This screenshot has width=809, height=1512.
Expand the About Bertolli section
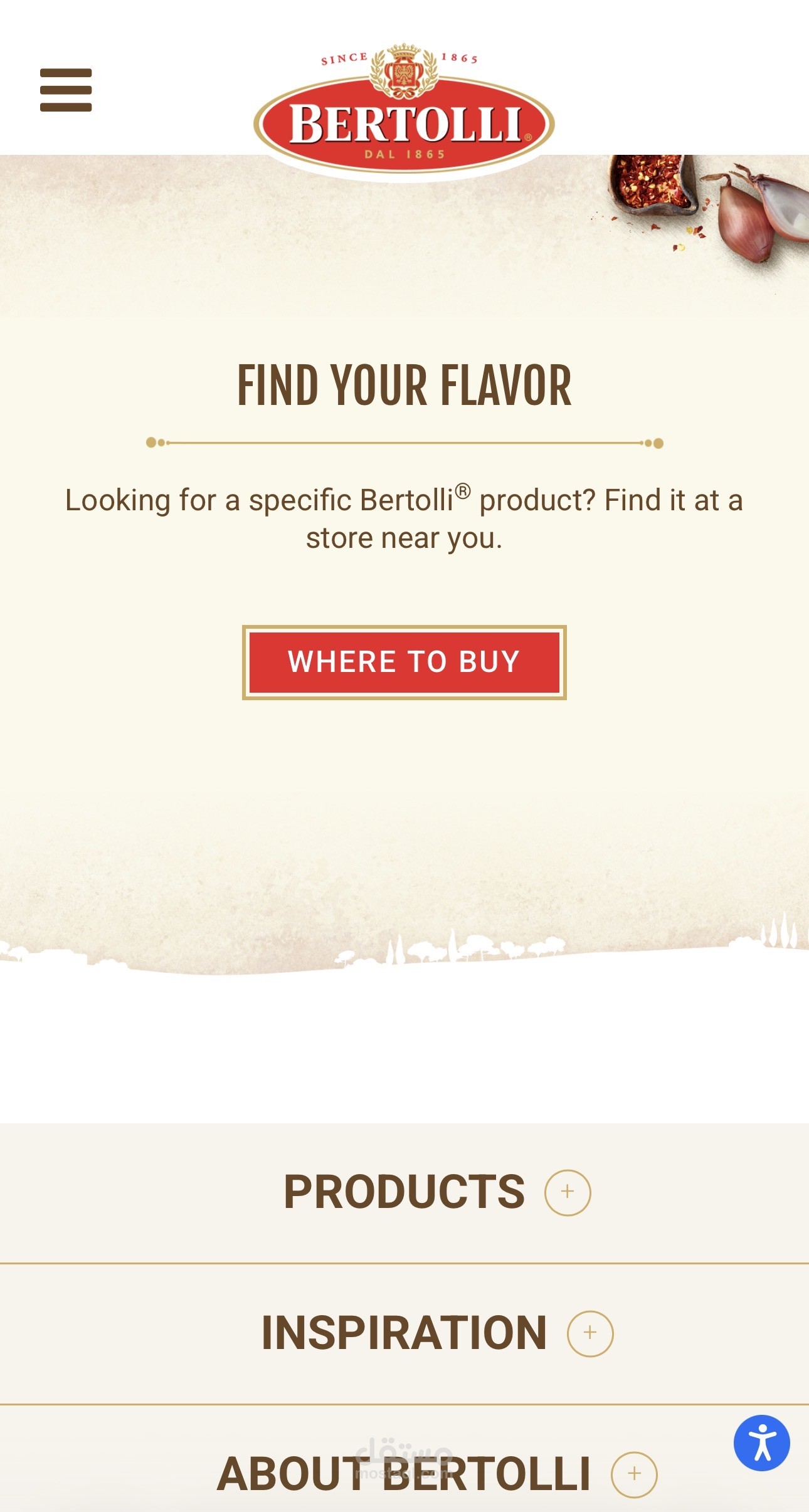click(633, 1474)
